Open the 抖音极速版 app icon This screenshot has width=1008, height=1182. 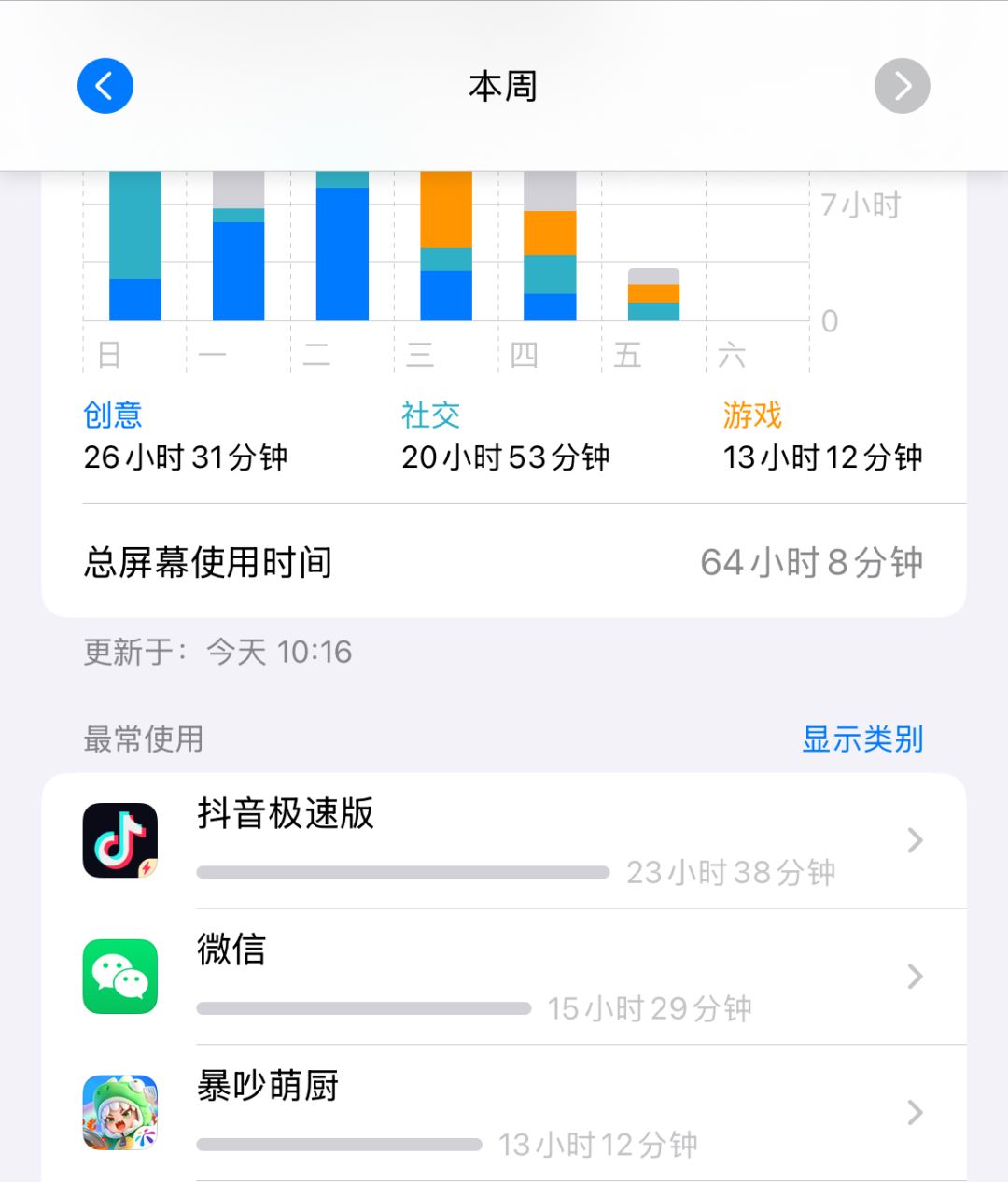[119, 839]
